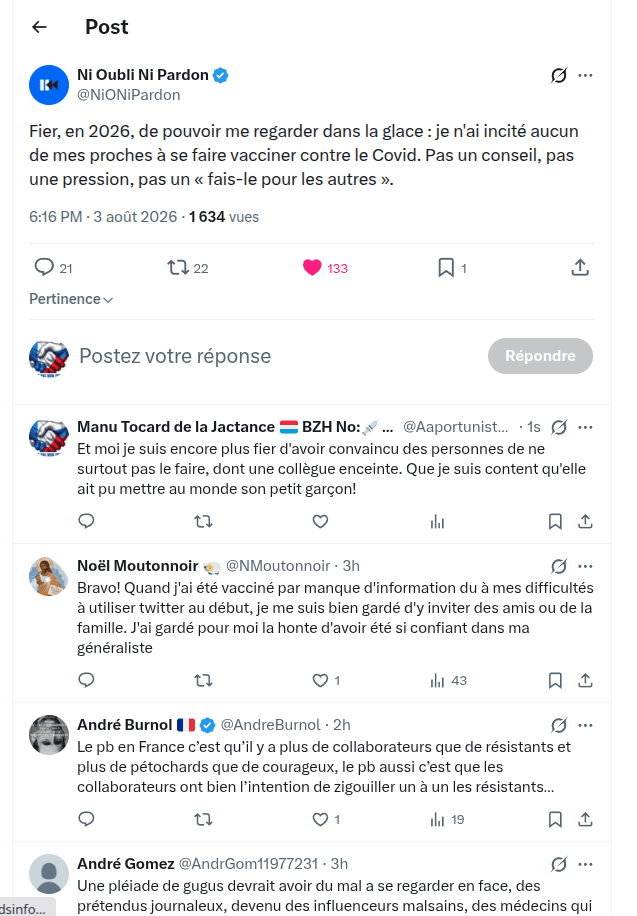Expand the Pertinence sorting dropdown
The image size is (637, 916).
click(71, 299)
